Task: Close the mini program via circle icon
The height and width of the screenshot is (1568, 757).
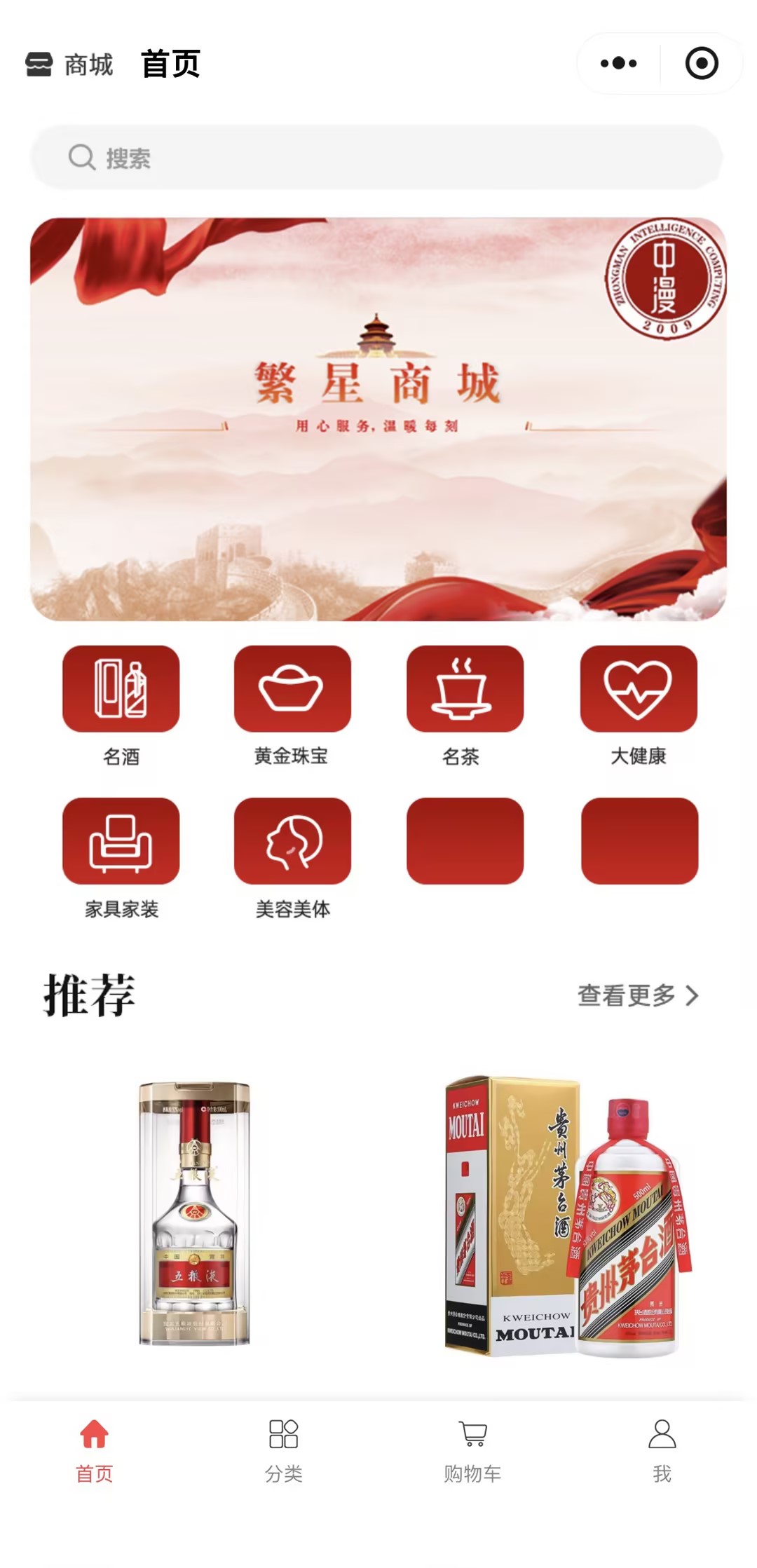Action: click(701, 63)
